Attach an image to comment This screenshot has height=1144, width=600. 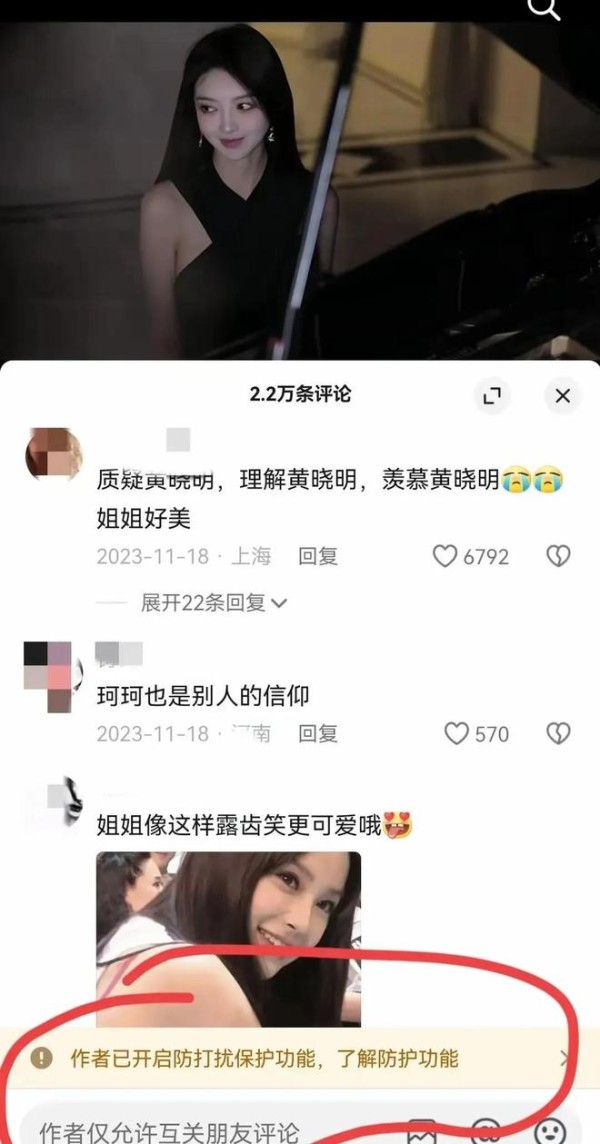tap(422, 1132)
